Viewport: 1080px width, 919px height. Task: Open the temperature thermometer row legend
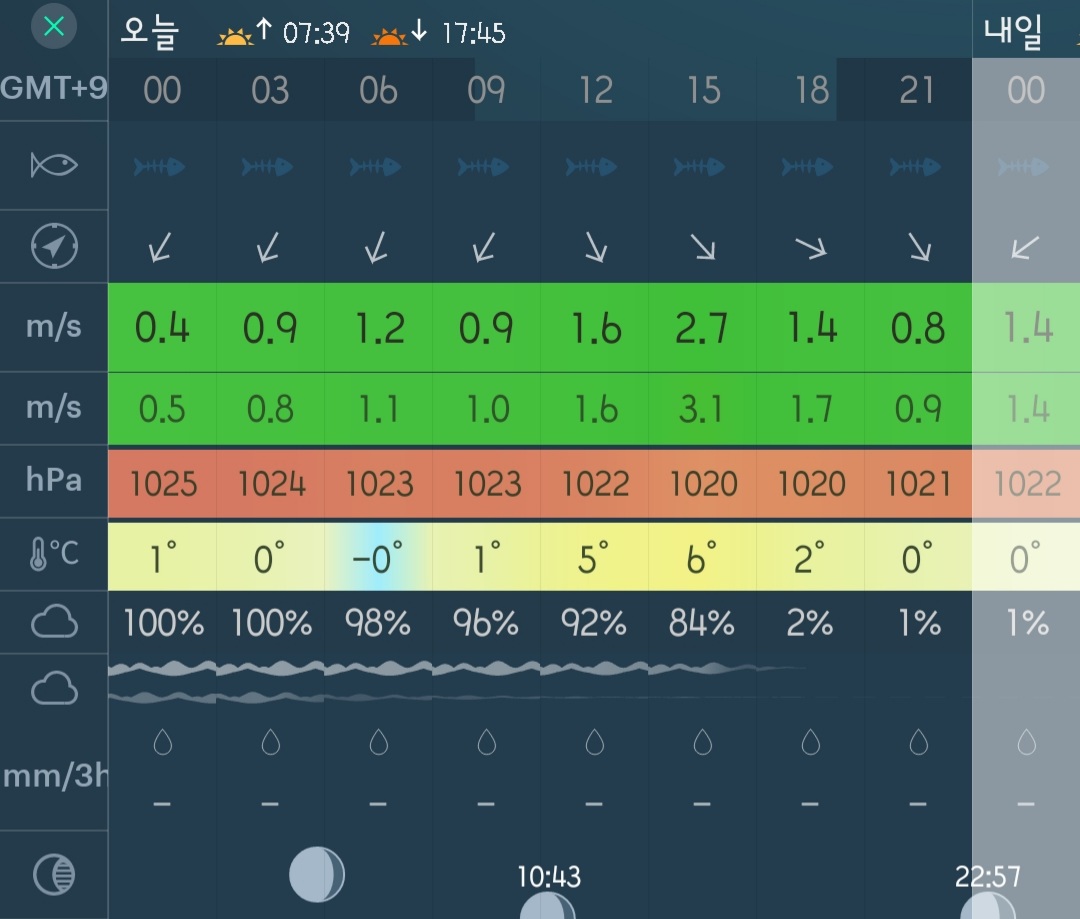click(x=54, y=554)
